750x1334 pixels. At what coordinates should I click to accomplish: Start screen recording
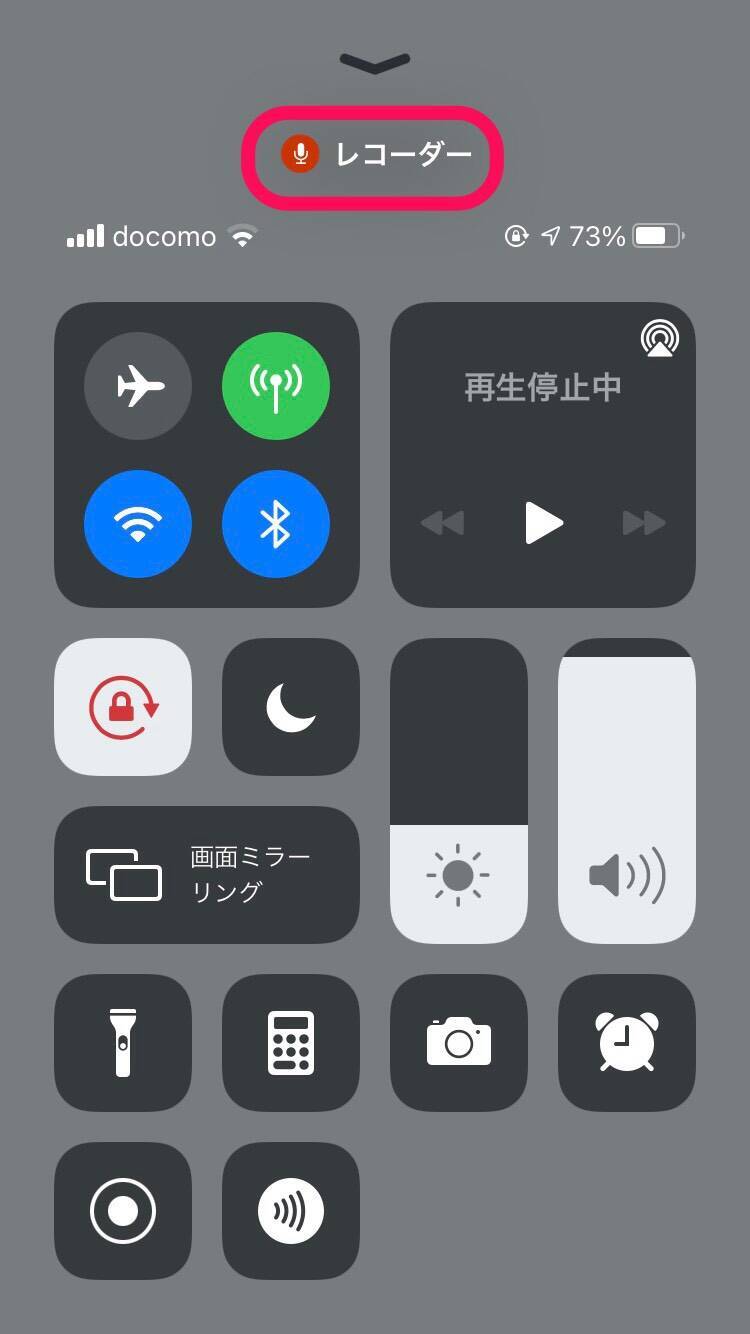(123, 1211)
